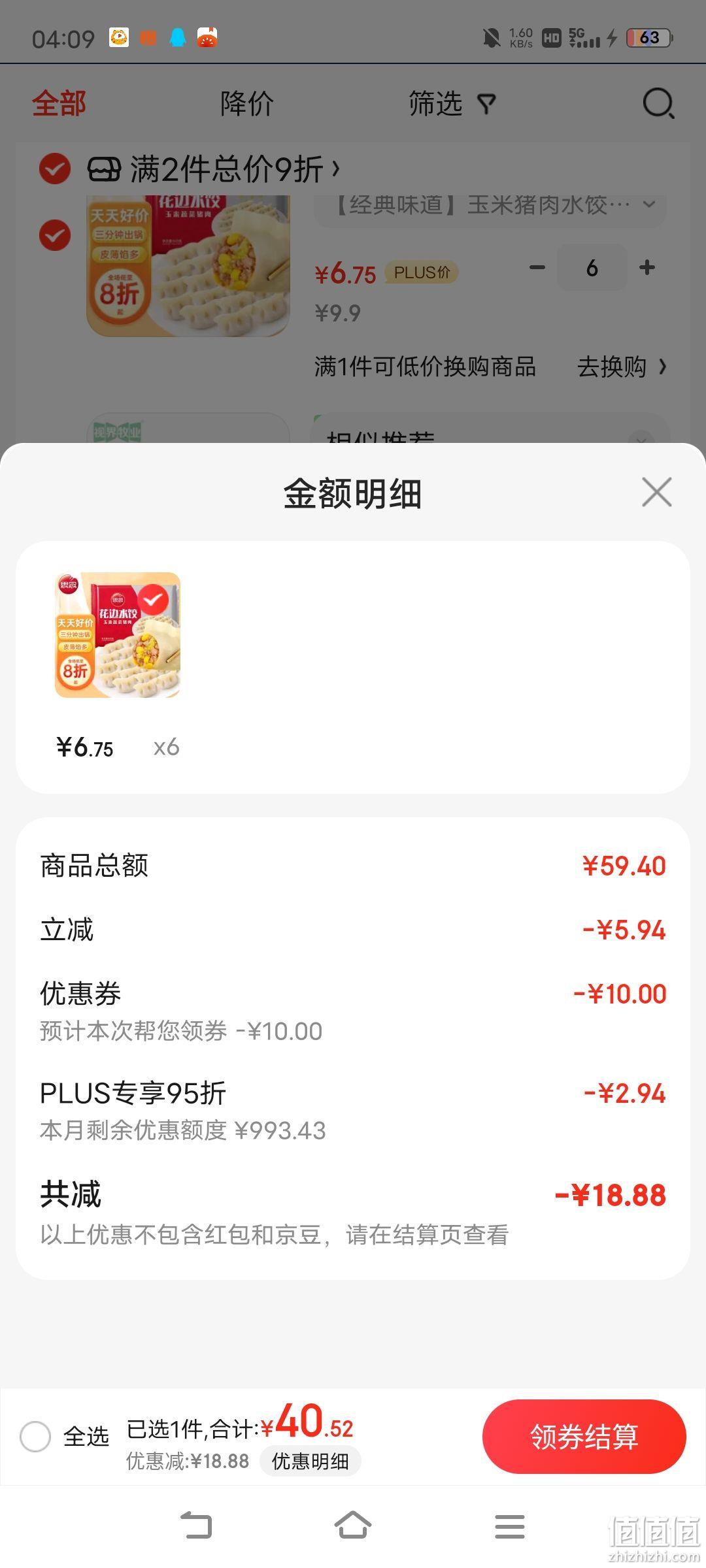Go back with the system back button
Screen dimensions: 706x1568
tap(196, 1526)
